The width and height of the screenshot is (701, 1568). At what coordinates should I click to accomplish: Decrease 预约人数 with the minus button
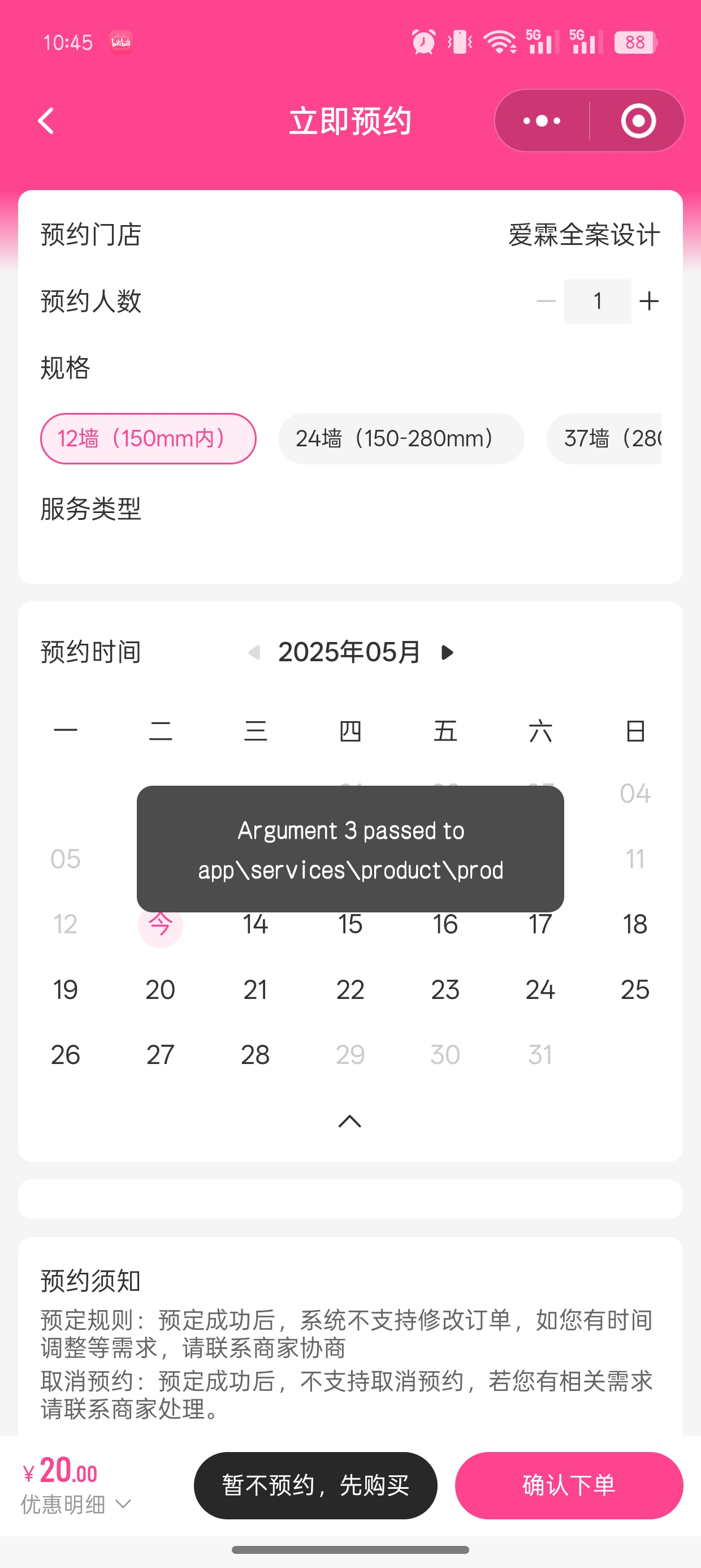(x=546, y=301)
